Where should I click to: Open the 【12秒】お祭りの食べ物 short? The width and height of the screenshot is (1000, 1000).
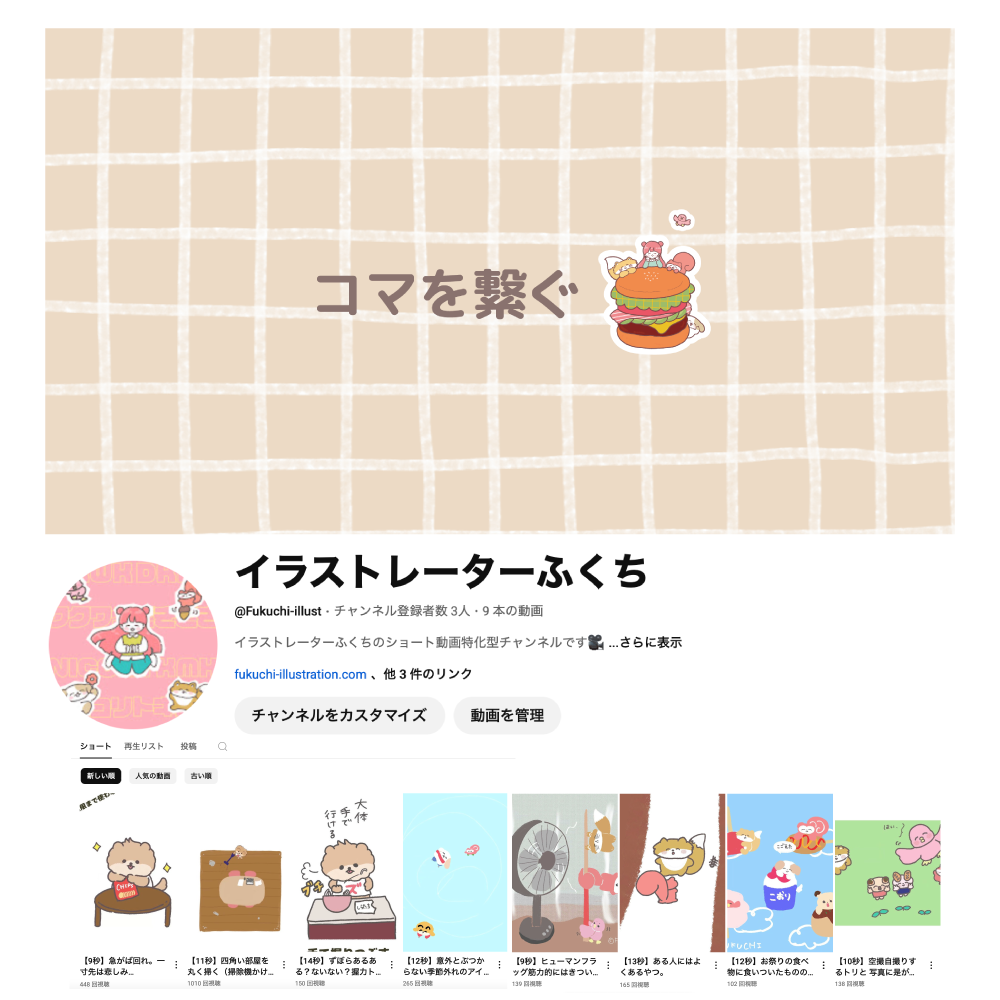tap(779, 872)
